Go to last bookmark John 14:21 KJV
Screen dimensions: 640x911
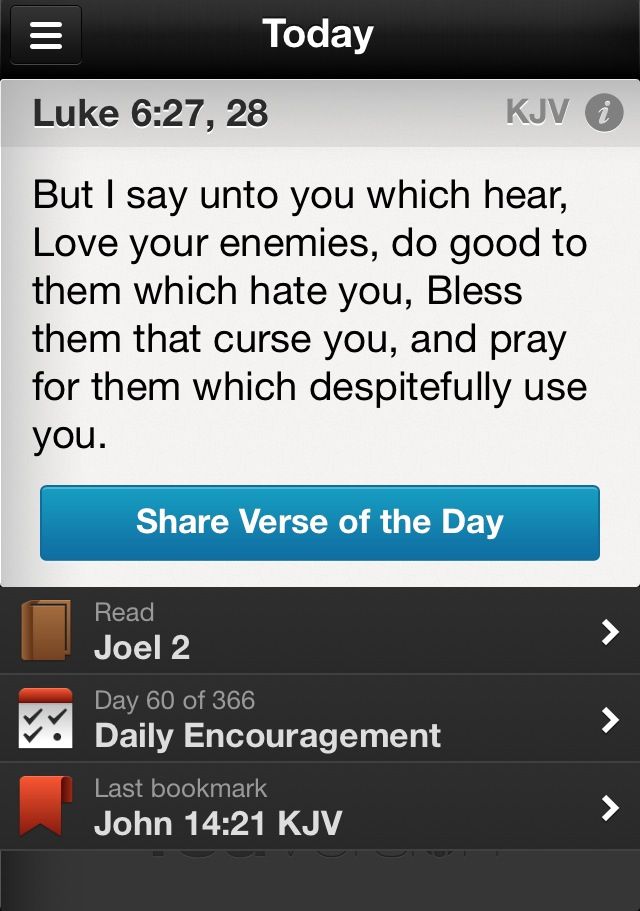click(320, 807)
